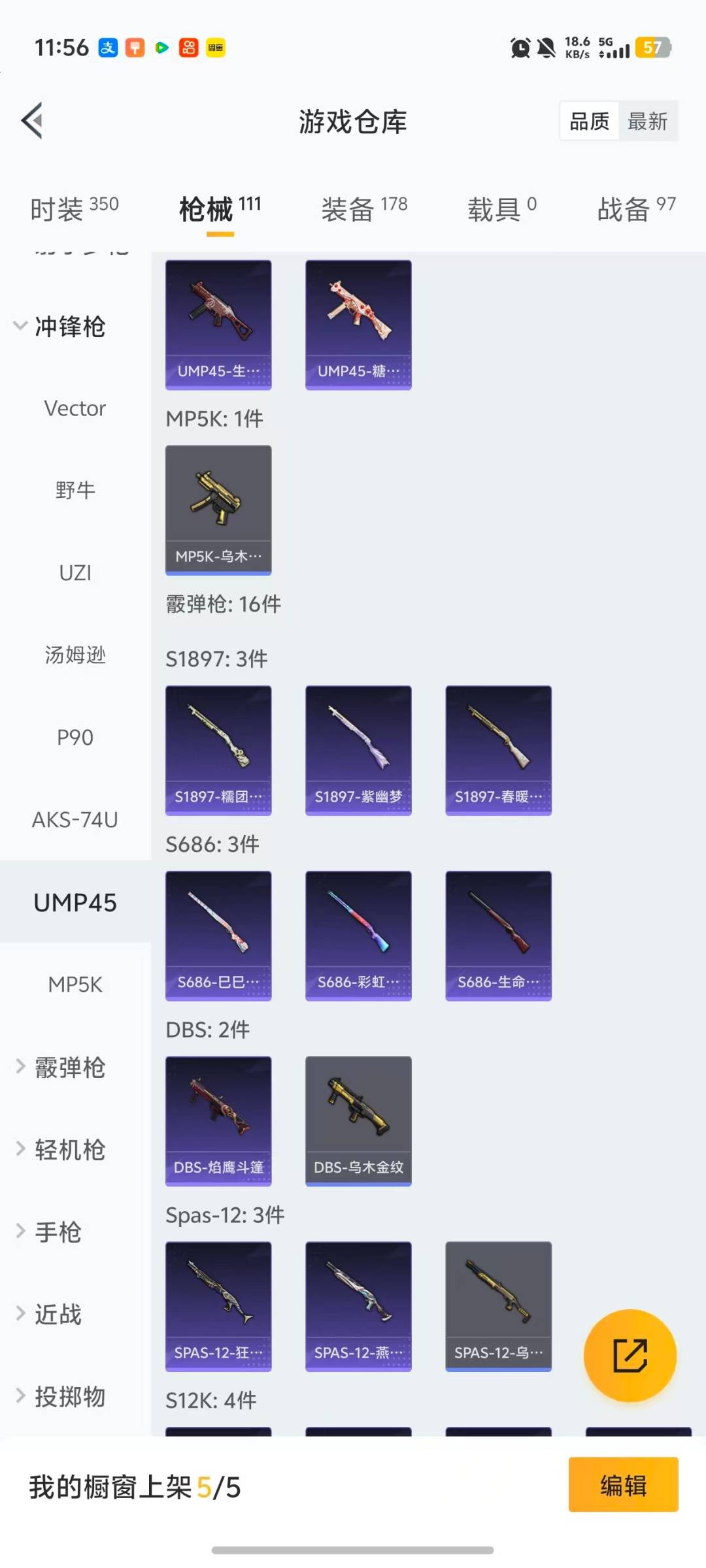View the DBS-乌木金纹 skin
The image size is (706, 1568).
[358, 1120]
